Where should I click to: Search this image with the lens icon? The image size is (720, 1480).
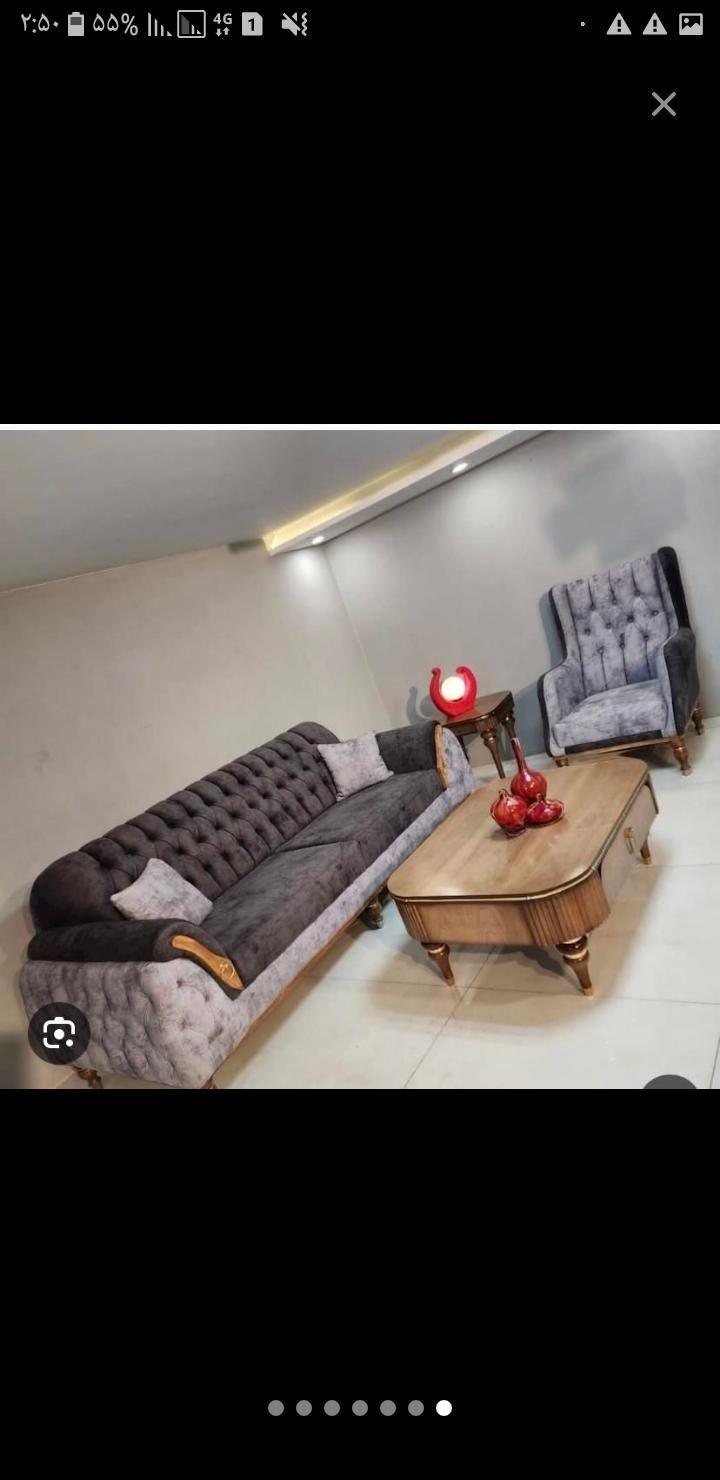(x=59, y=1033)
